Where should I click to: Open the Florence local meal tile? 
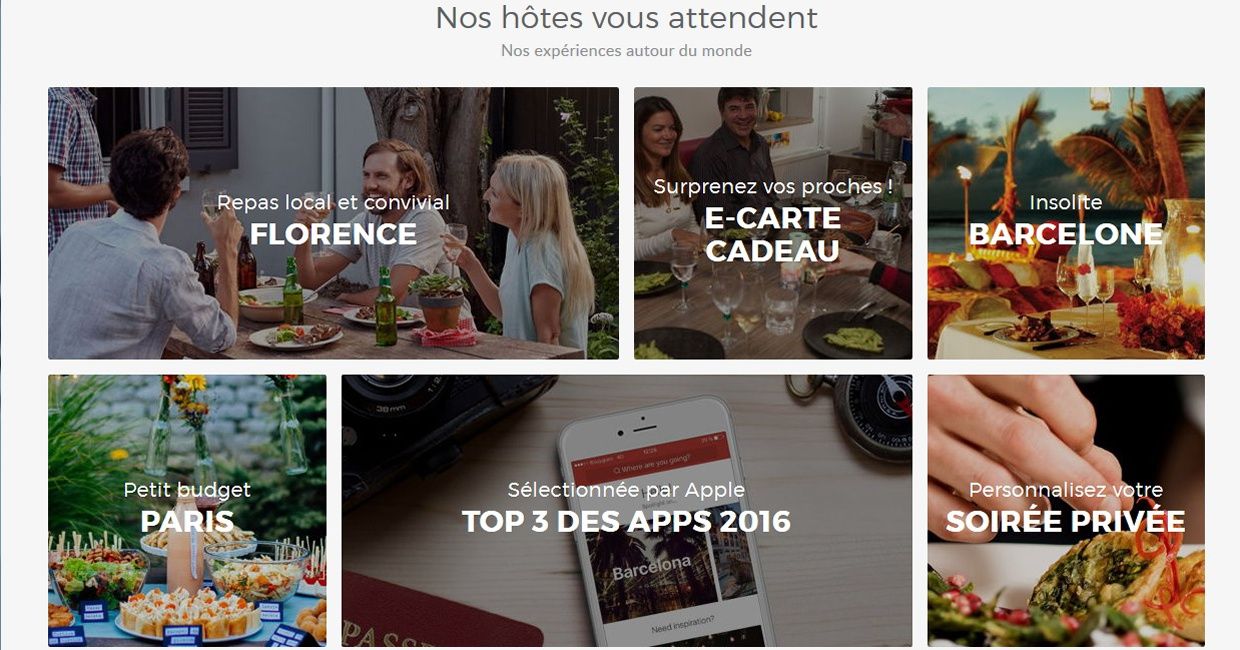(x=333, y=223)
